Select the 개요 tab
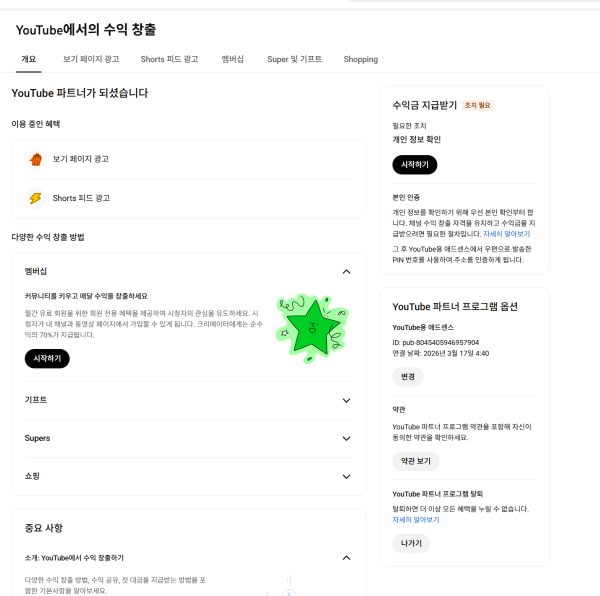 tap(29, 59)
